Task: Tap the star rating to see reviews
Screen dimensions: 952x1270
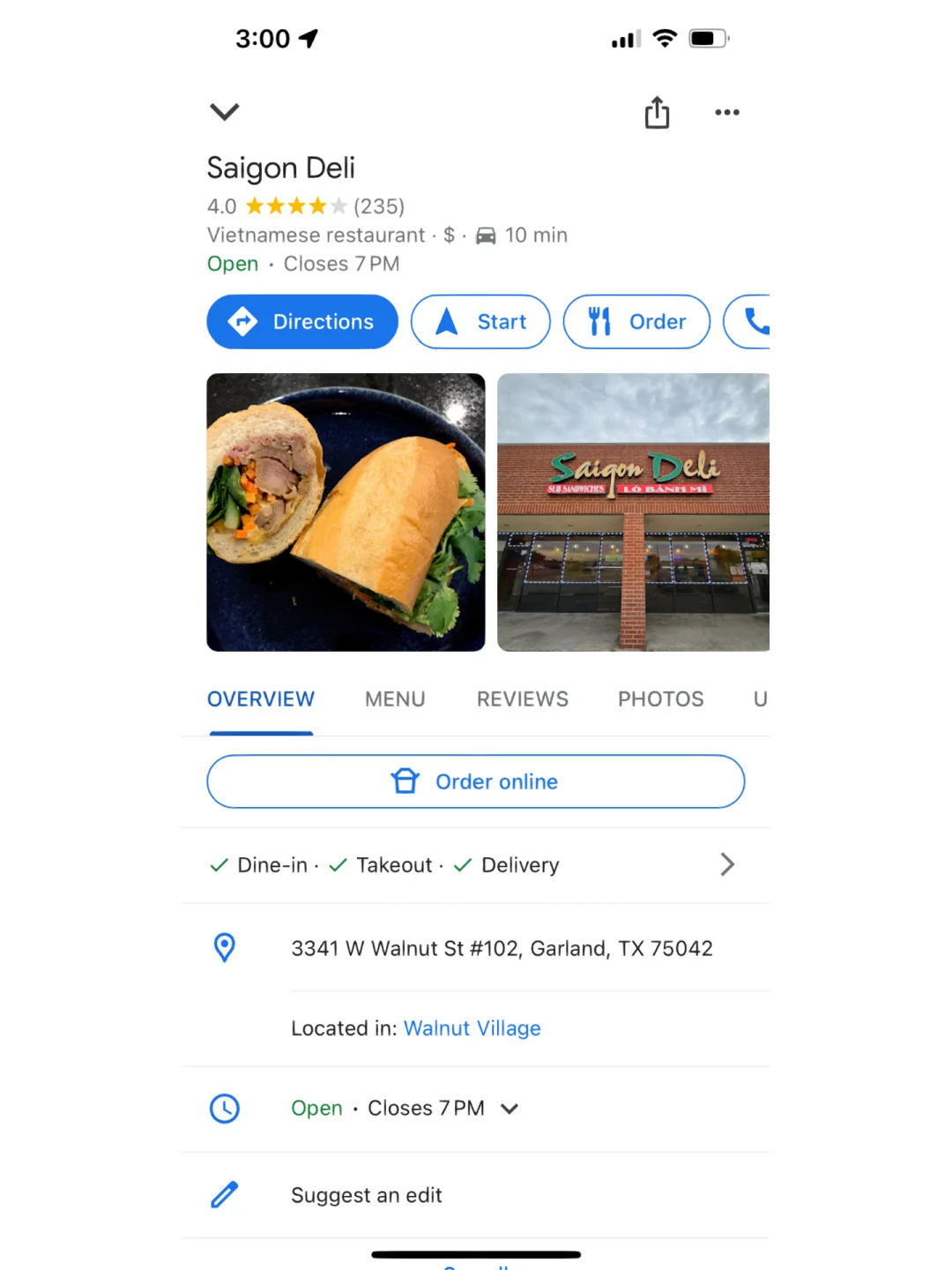Action: pos(291,205)
